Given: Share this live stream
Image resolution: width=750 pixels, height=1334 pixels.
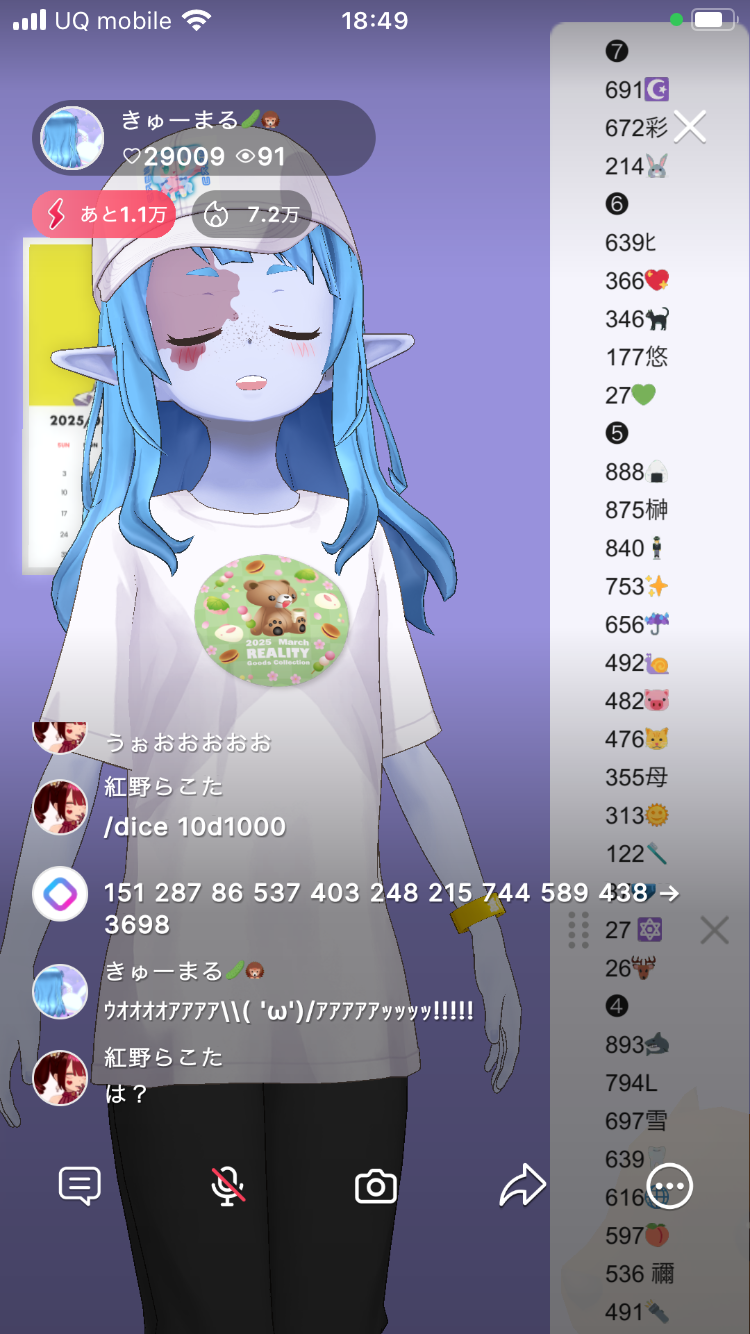Looking at the screenshot, I should pyautogui.click(x=522, y=1186).
